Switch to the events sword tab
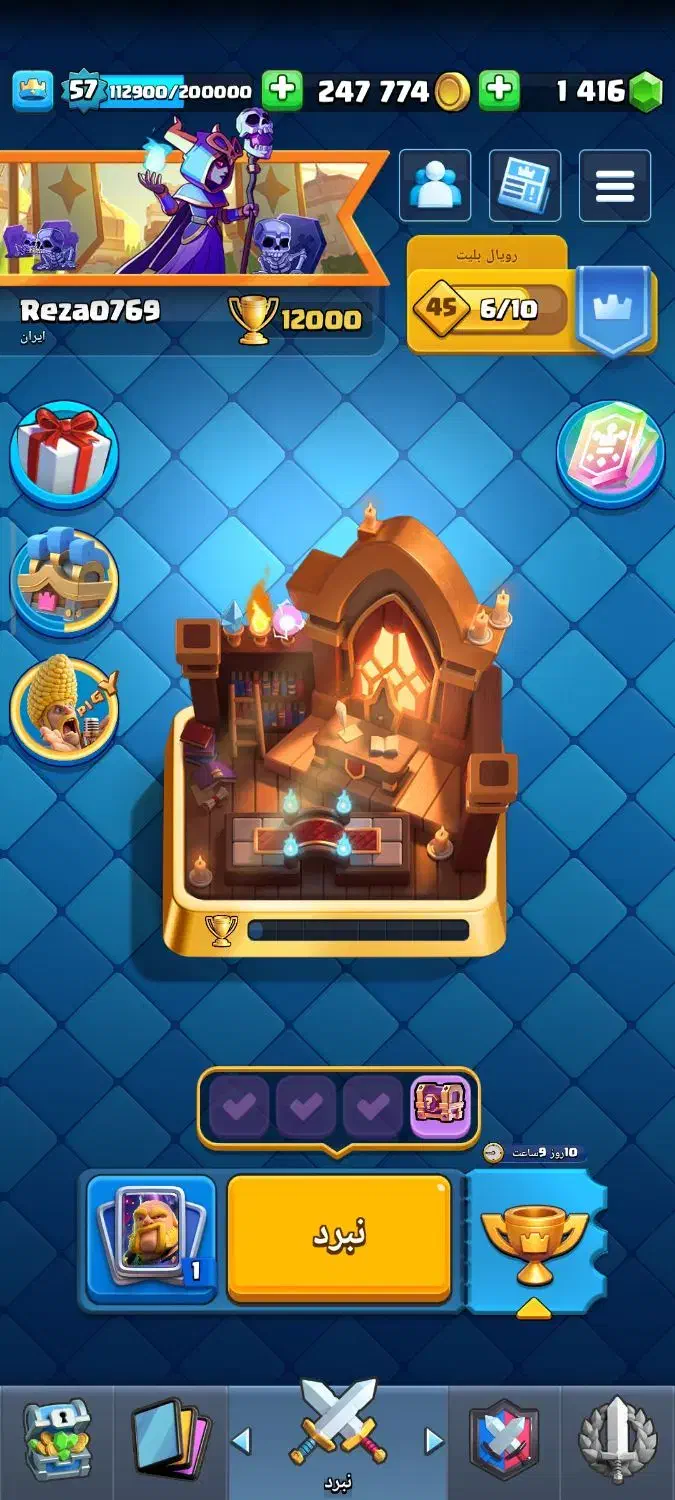Screen dimensions: 675x1500 617,1440
